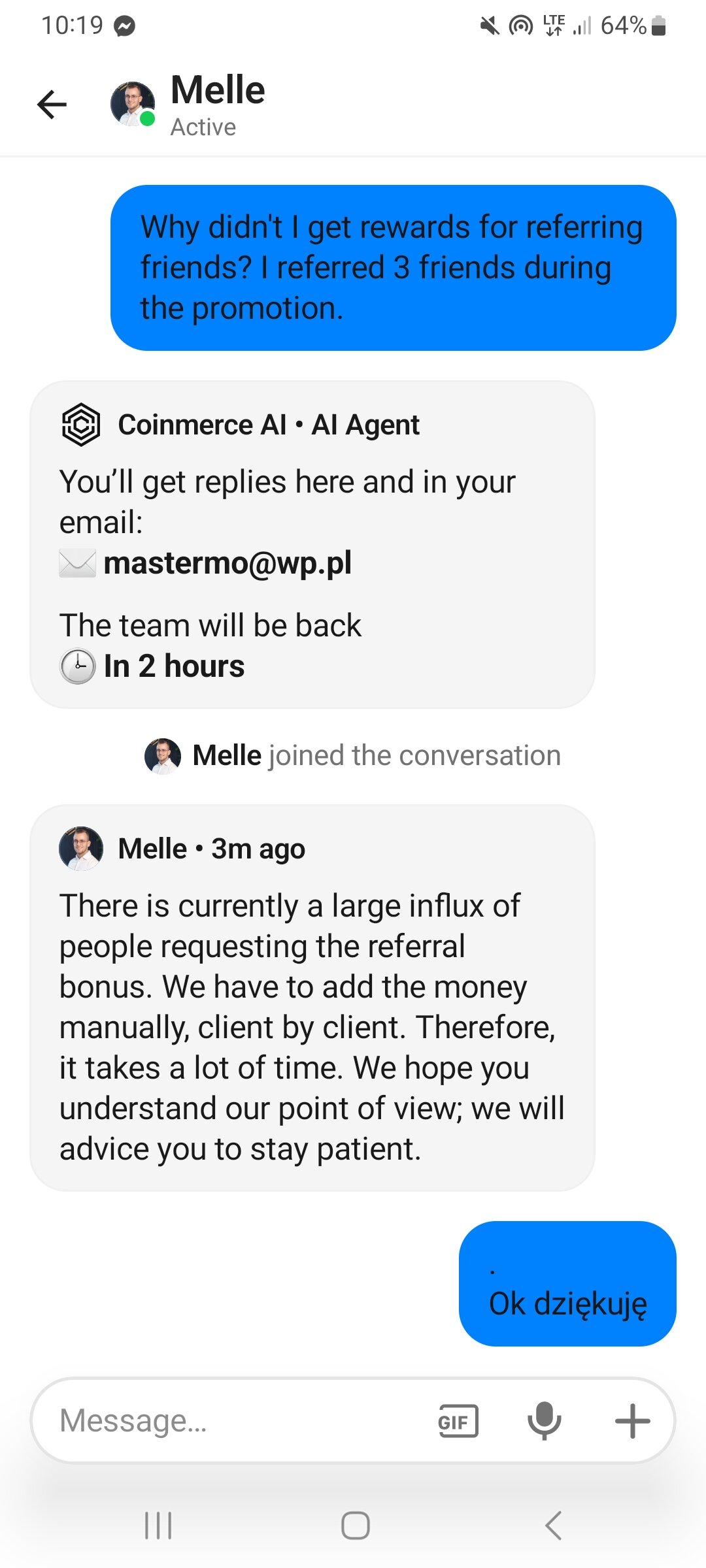Open the GIF picker
This screenshot has width=706, height=1568.
click(458, 1421)
